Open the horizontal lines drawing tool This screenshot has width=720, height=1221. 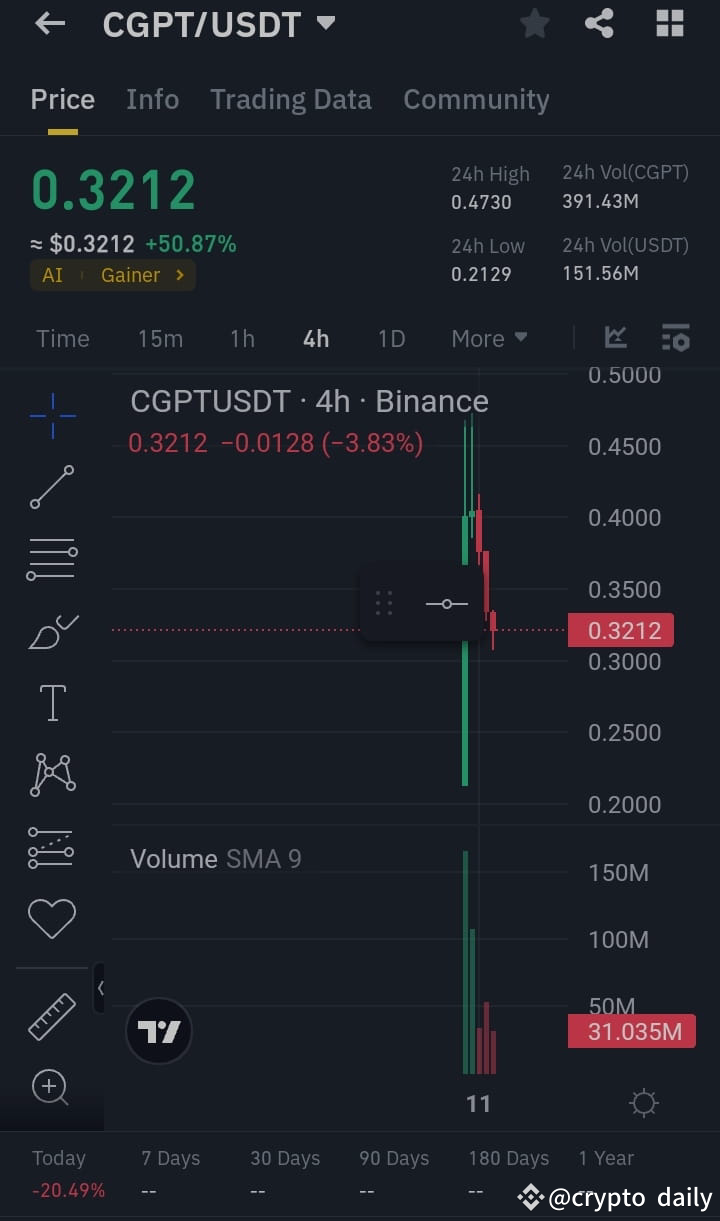(52, 558)
